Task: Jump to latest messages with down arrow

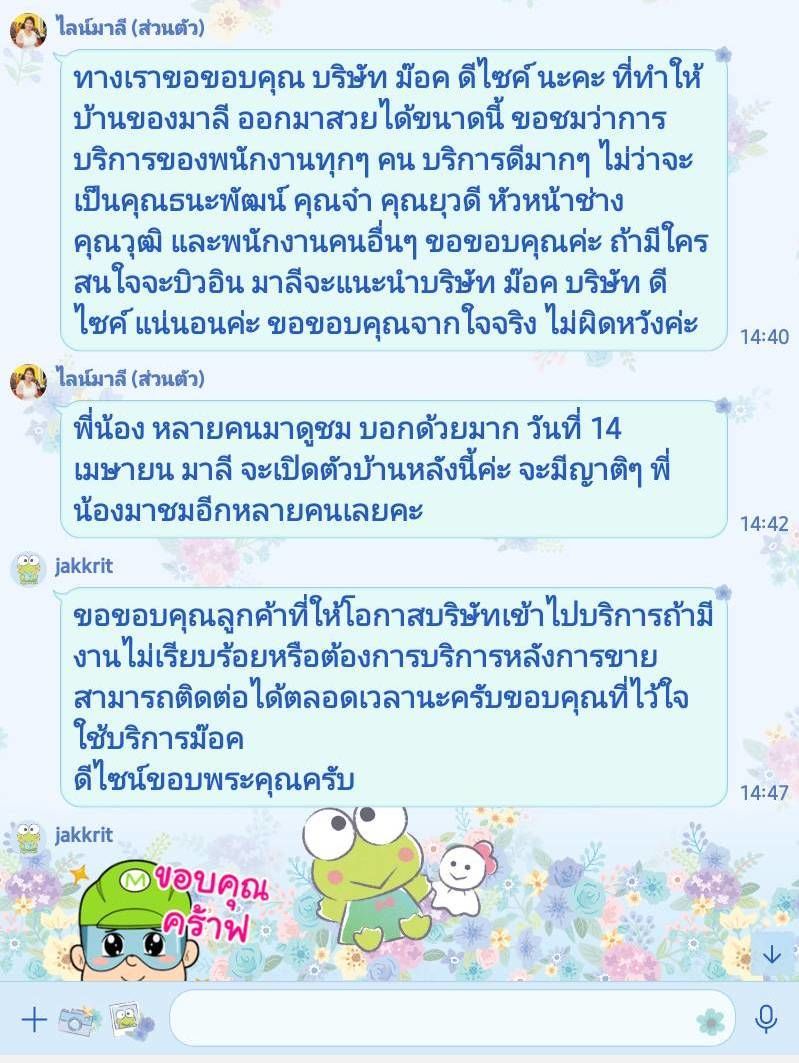Action: click(x=771, y=955)
